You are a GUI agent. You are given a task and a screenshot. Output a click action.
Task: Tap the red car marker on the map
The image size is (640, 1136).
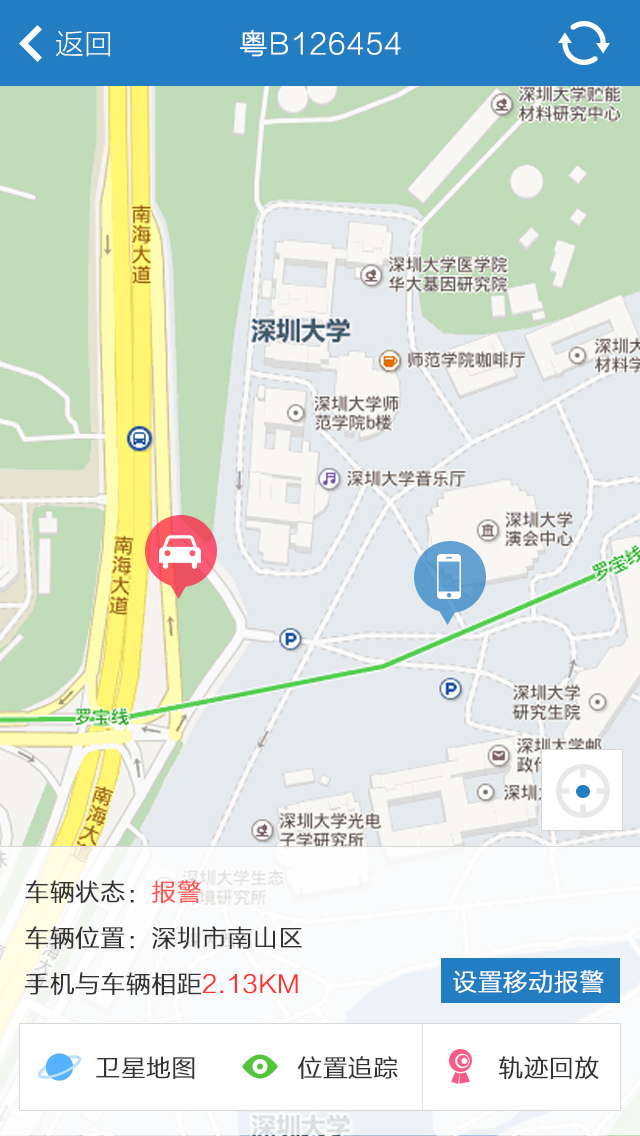[x=181, y=552]
